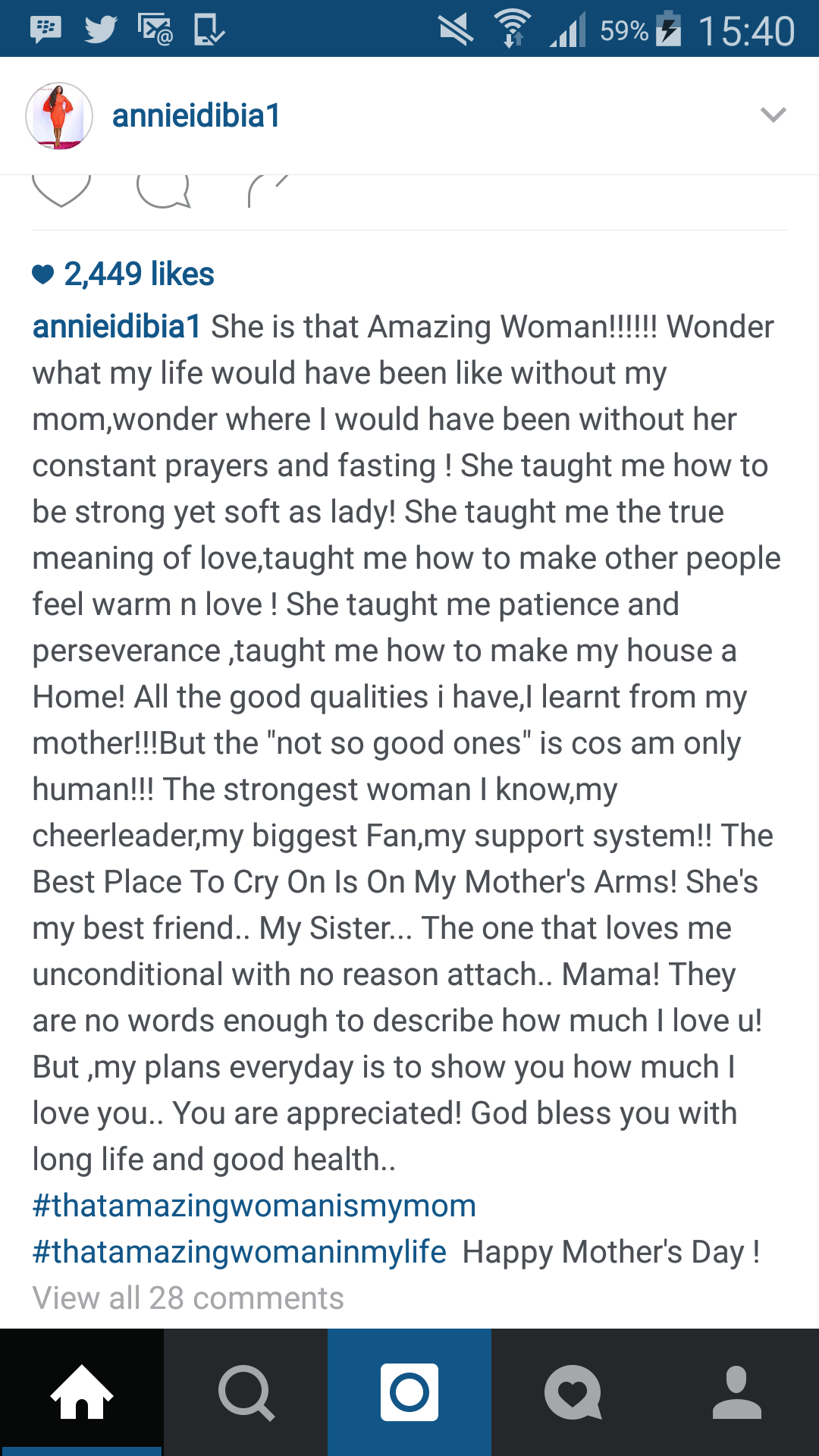Open the camera tab
The width and height of the screenshot is (819, 1456).
point(409,1392)
